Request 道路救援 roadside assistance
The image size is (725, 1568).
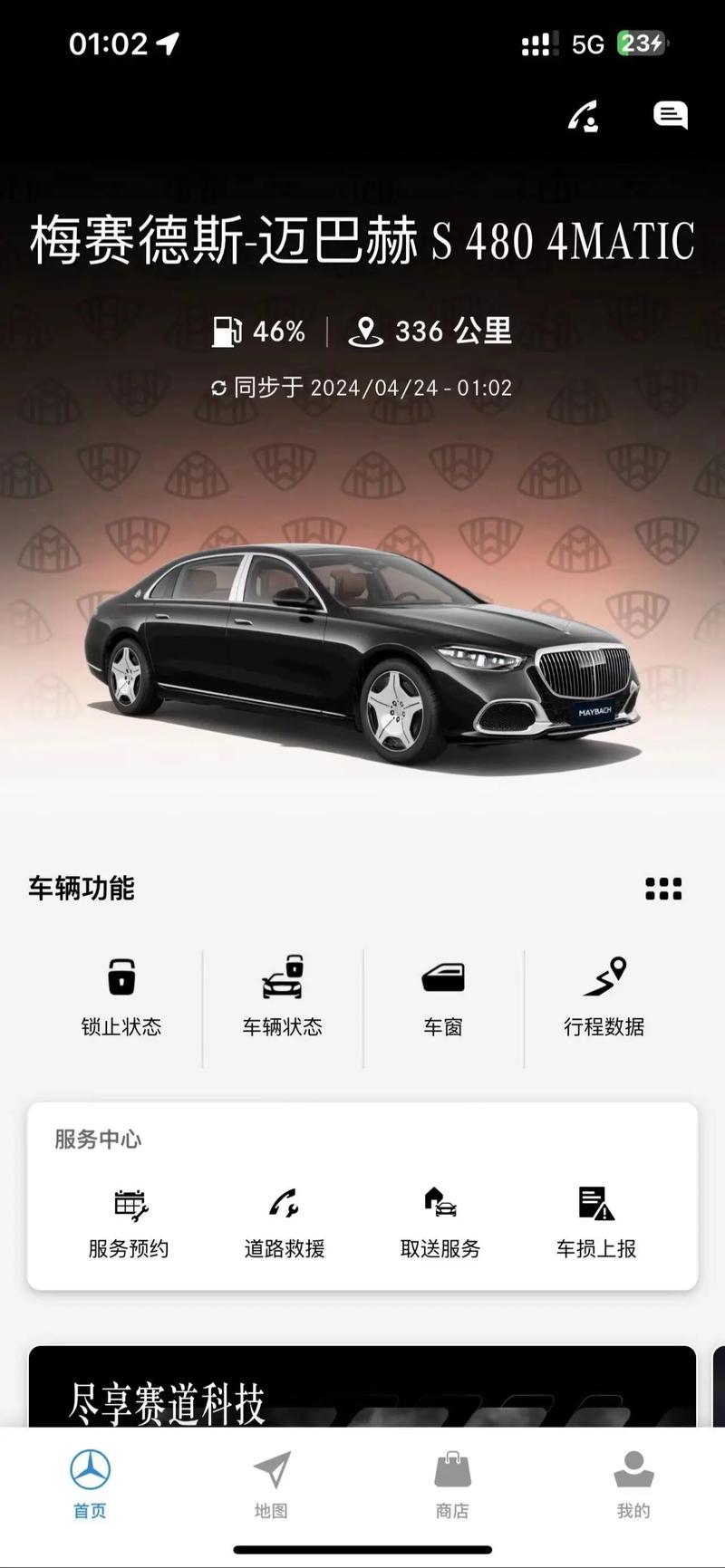coord(285,1223)
